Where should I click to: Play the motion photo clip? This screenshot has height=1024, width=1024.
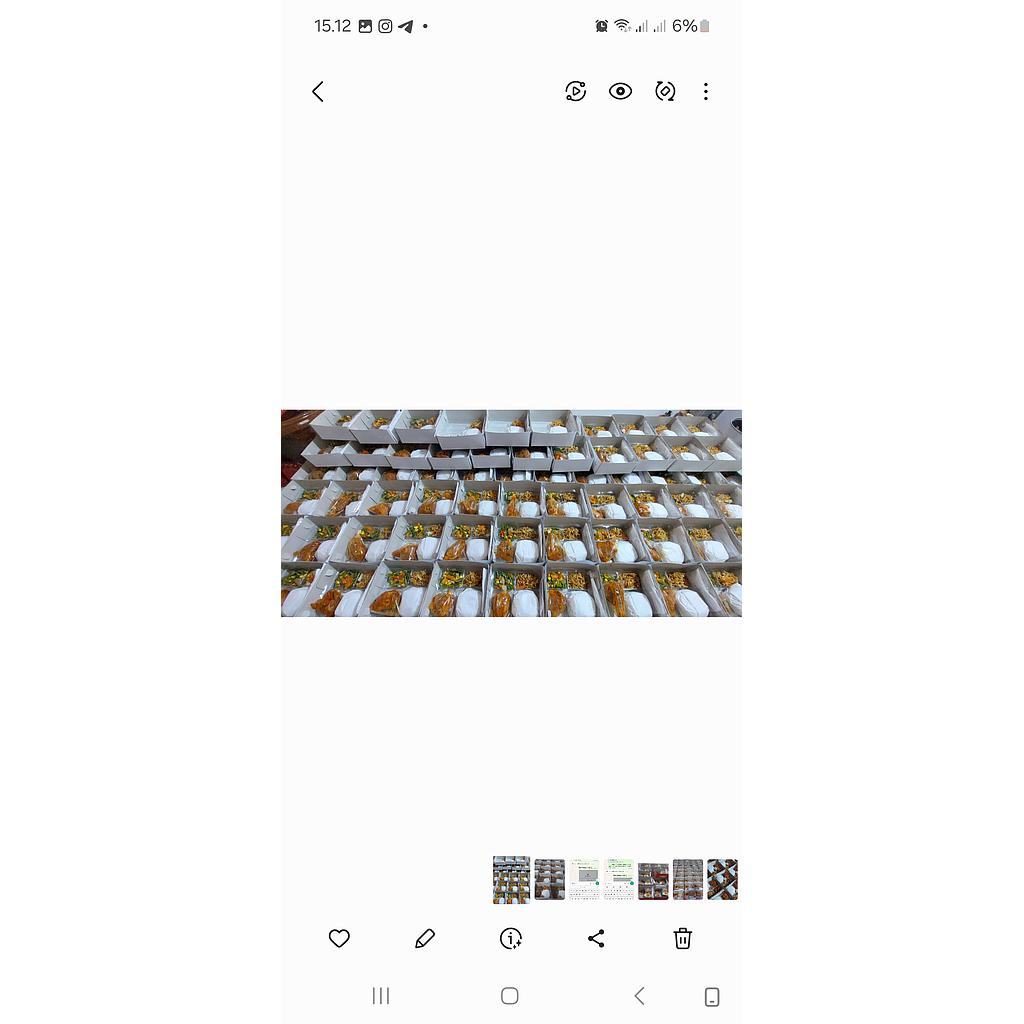click(x=575, y=92)
